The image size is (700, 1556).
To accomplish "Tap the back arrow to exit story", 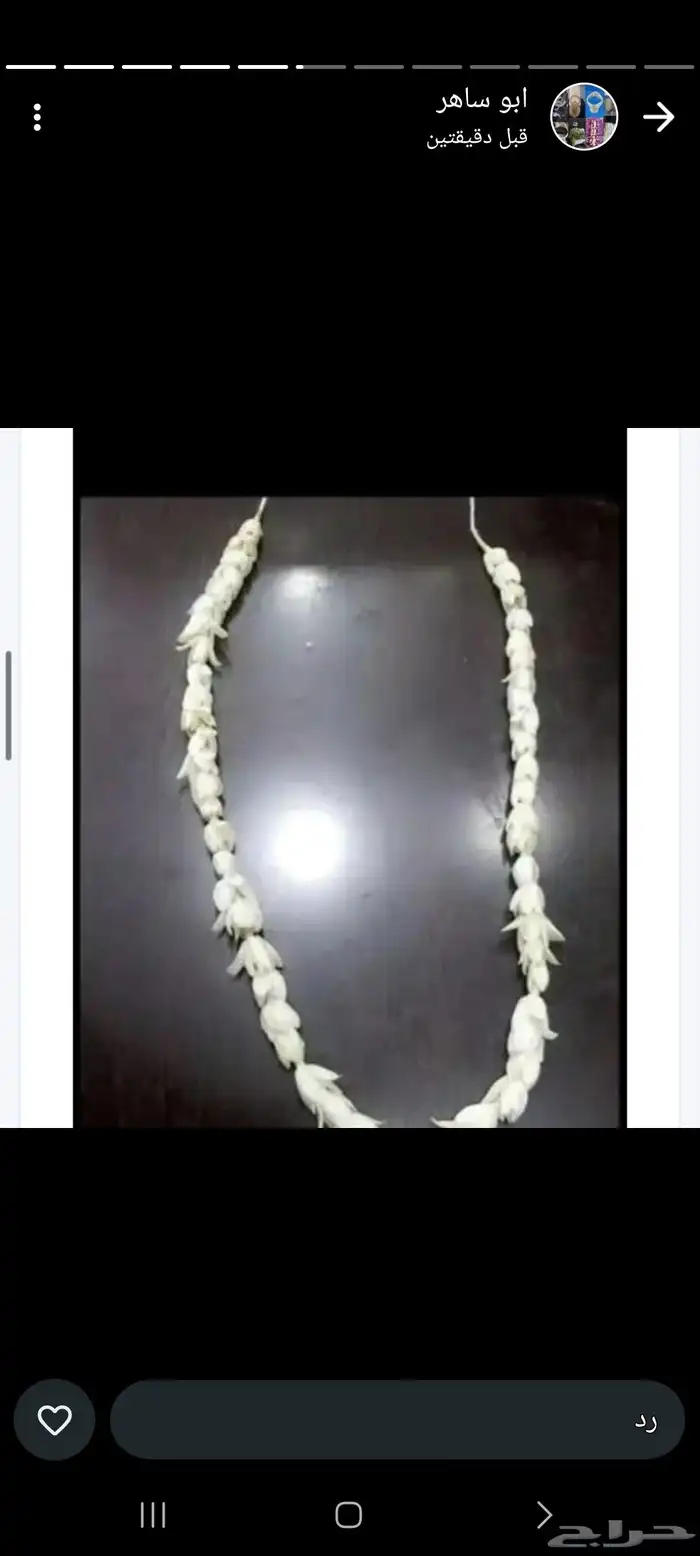I will point(658,118).
